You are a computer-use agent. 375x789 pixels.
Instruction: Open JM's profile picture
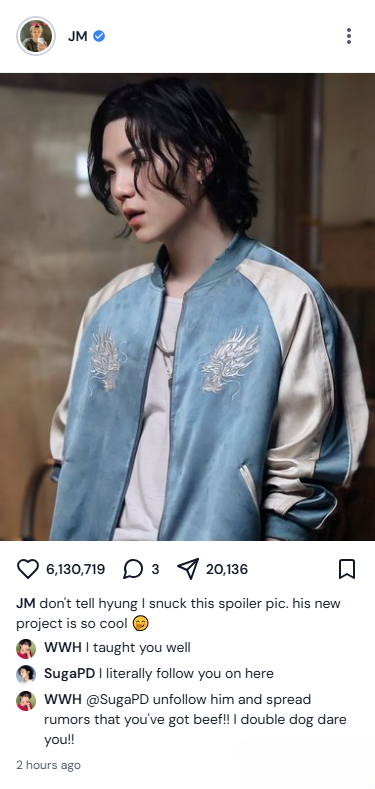pos(36,36)
